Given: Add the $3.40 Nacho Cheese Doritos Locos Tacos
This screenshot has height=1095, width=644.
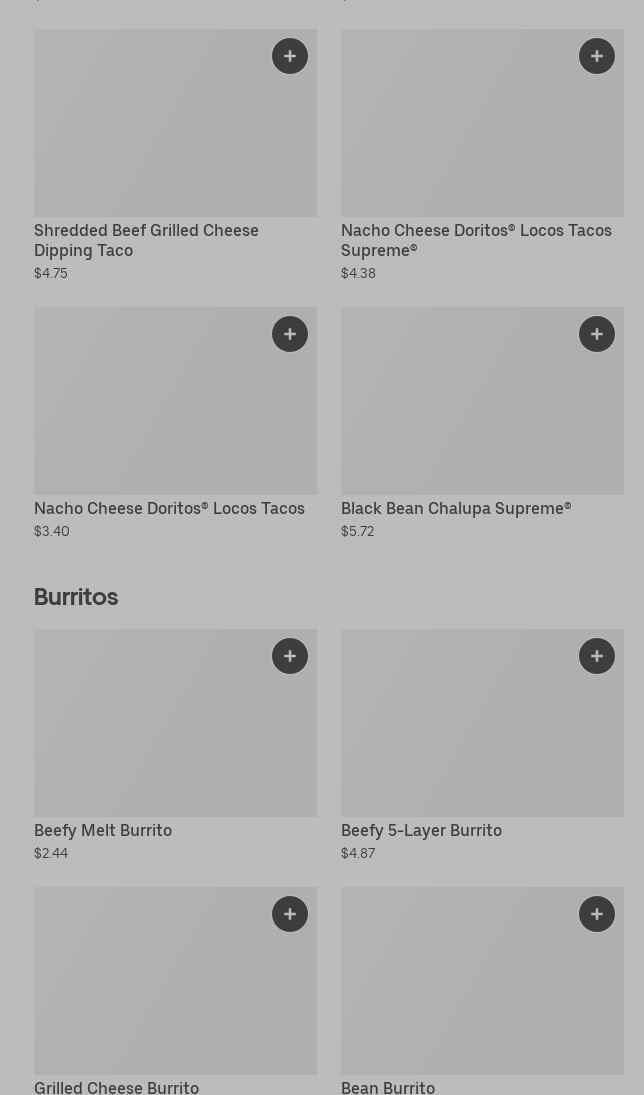Looking at the screenshot, I should pyautogui.click(x=290, y=334).
